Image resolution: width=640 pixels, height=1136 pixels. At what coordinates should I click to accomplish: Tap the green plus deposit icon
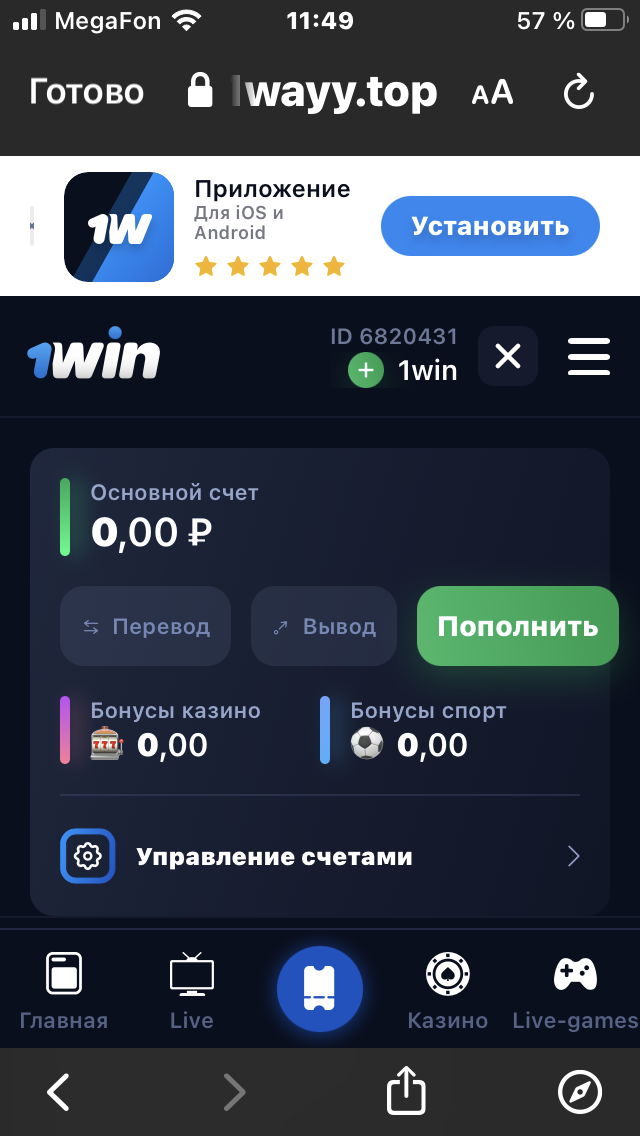pyautogui.click(x=366, y=371)
